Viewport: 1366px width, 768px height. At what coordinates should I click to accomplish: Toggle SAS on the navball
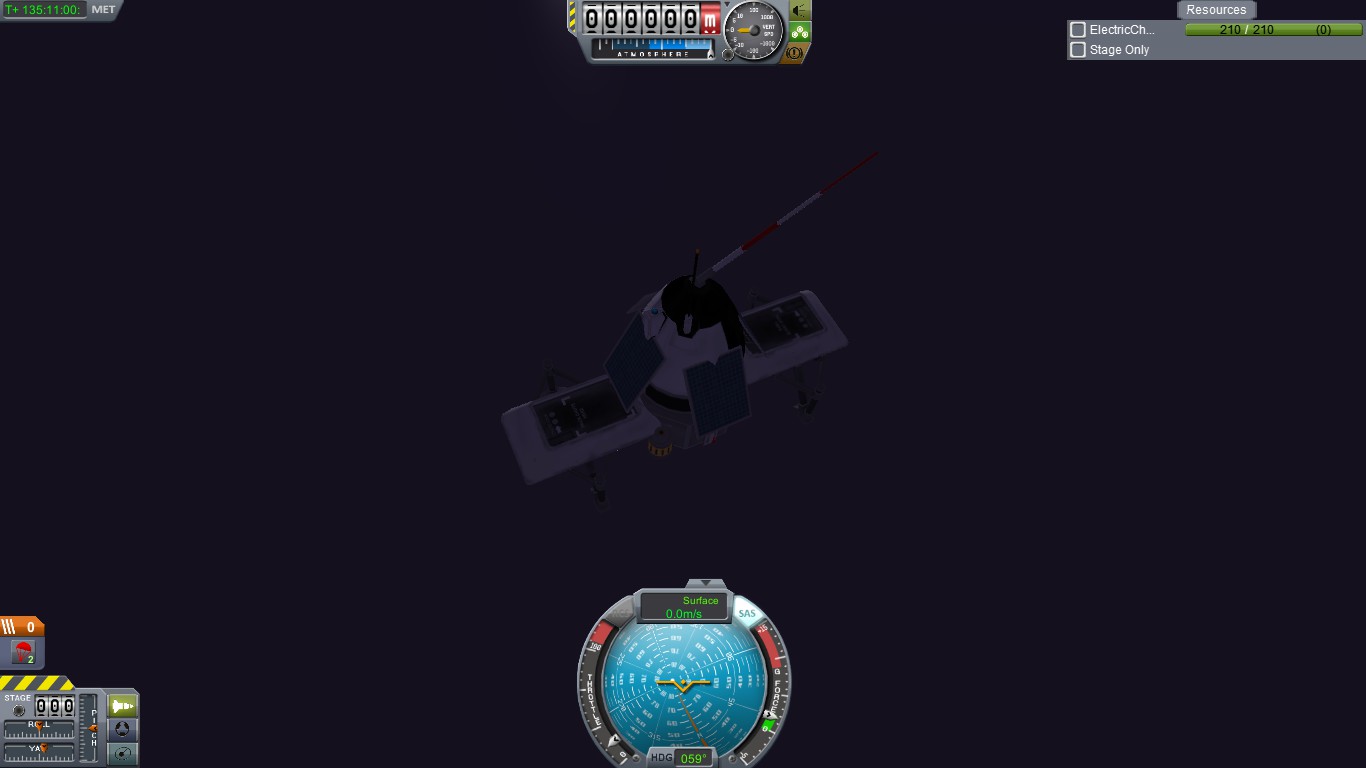point(747,612)
